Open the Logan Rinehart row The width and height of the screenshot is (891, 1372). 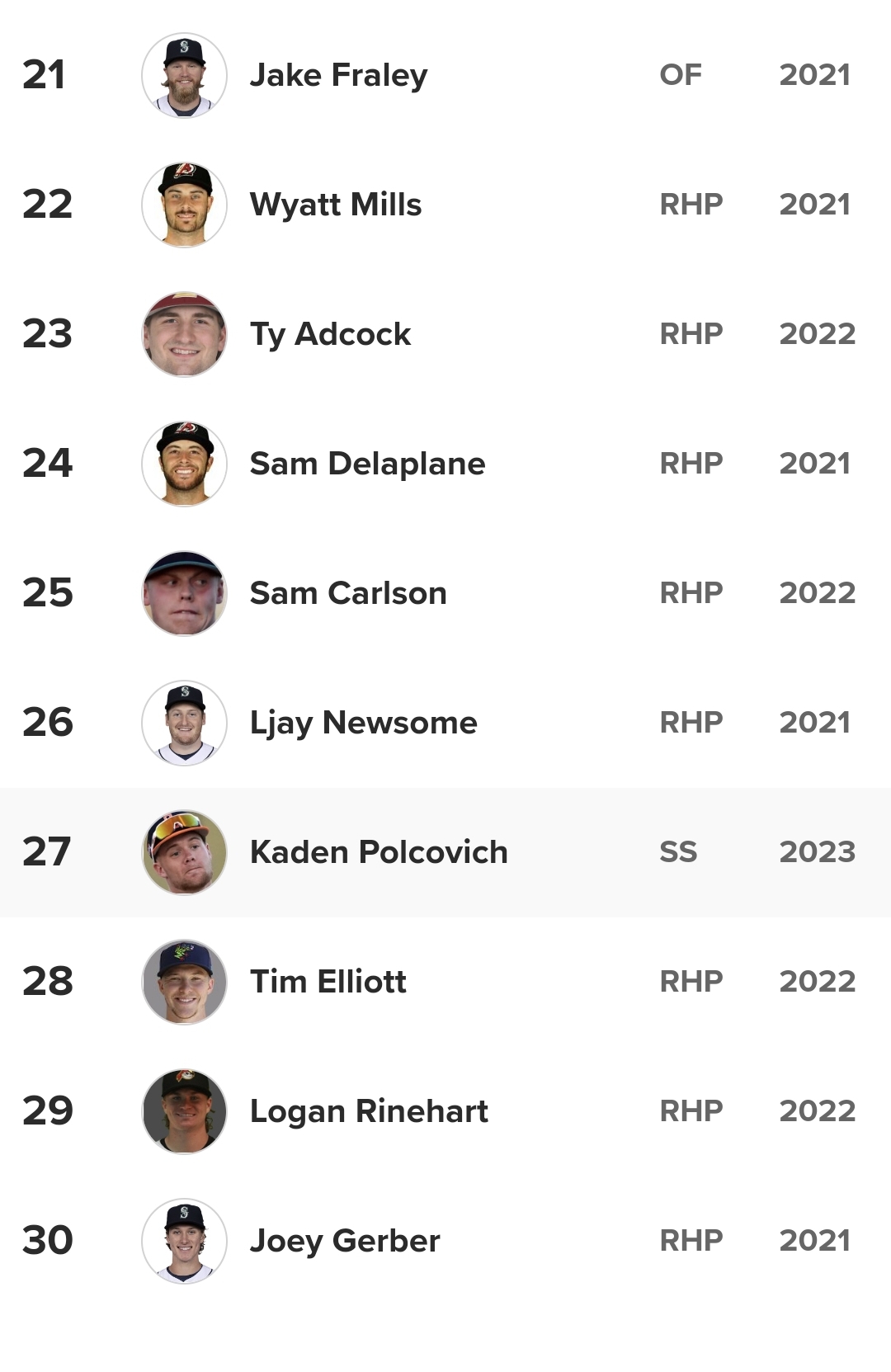pos(369,1111)
